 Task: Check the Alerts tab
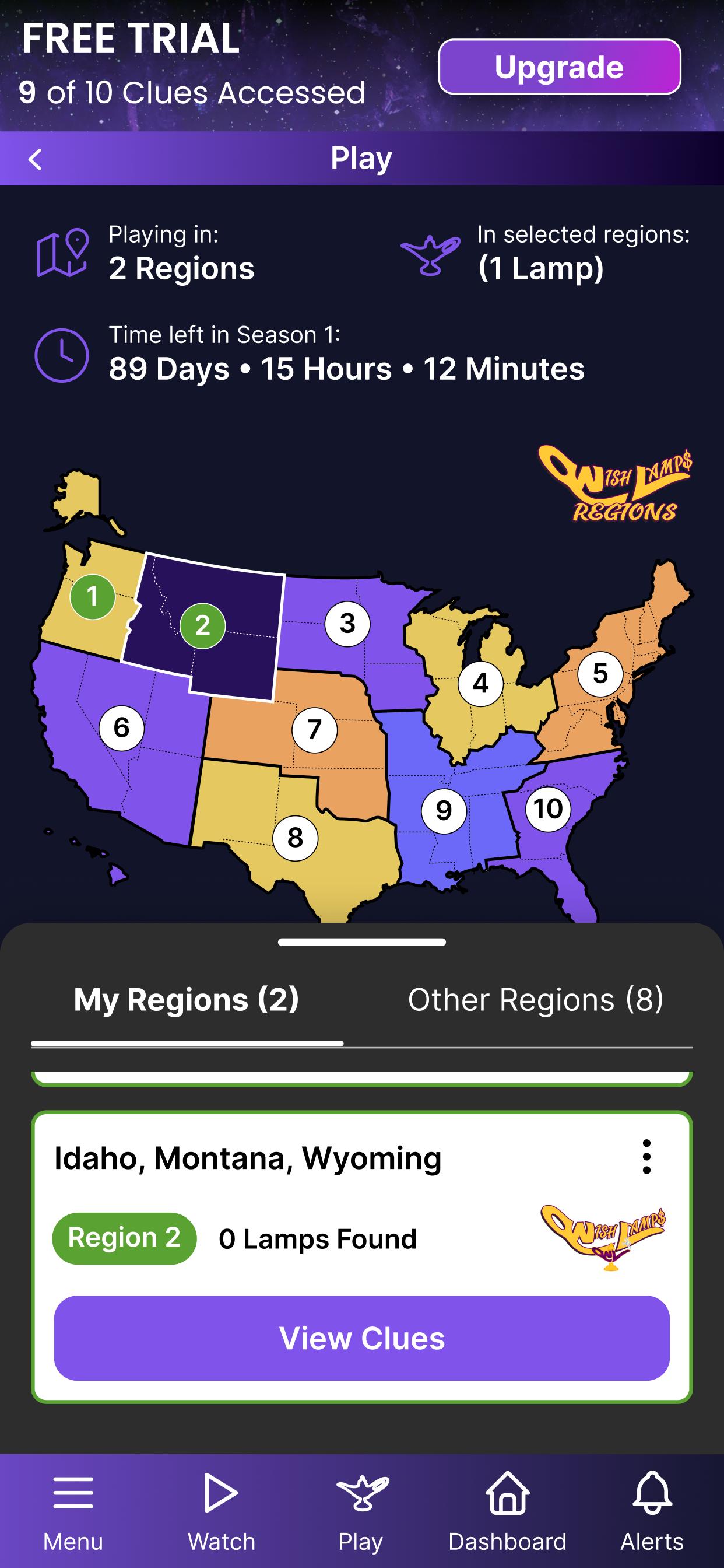(x=652, y=1511)
